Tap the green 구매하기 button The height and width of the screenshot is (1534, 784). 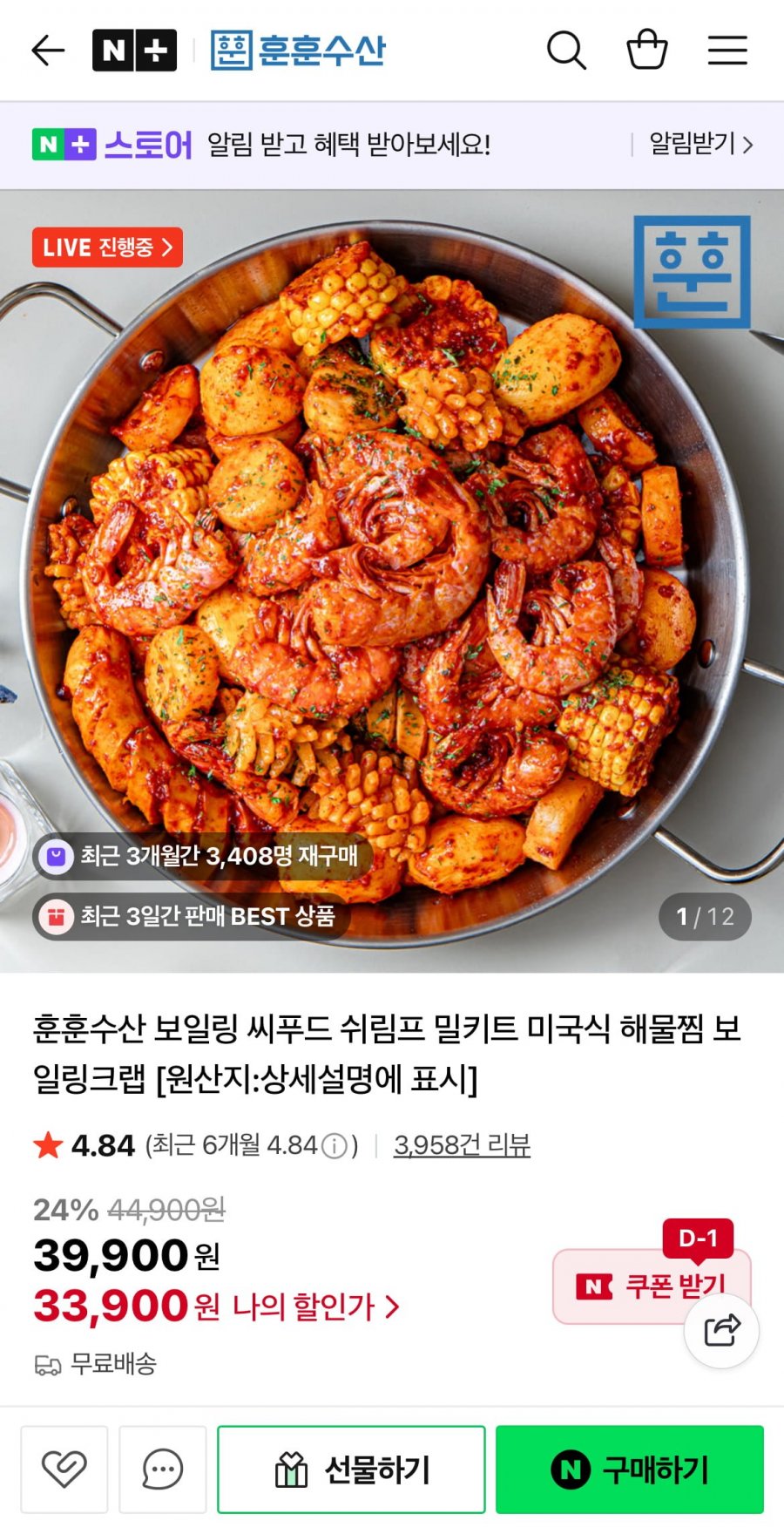point(630,1470)
